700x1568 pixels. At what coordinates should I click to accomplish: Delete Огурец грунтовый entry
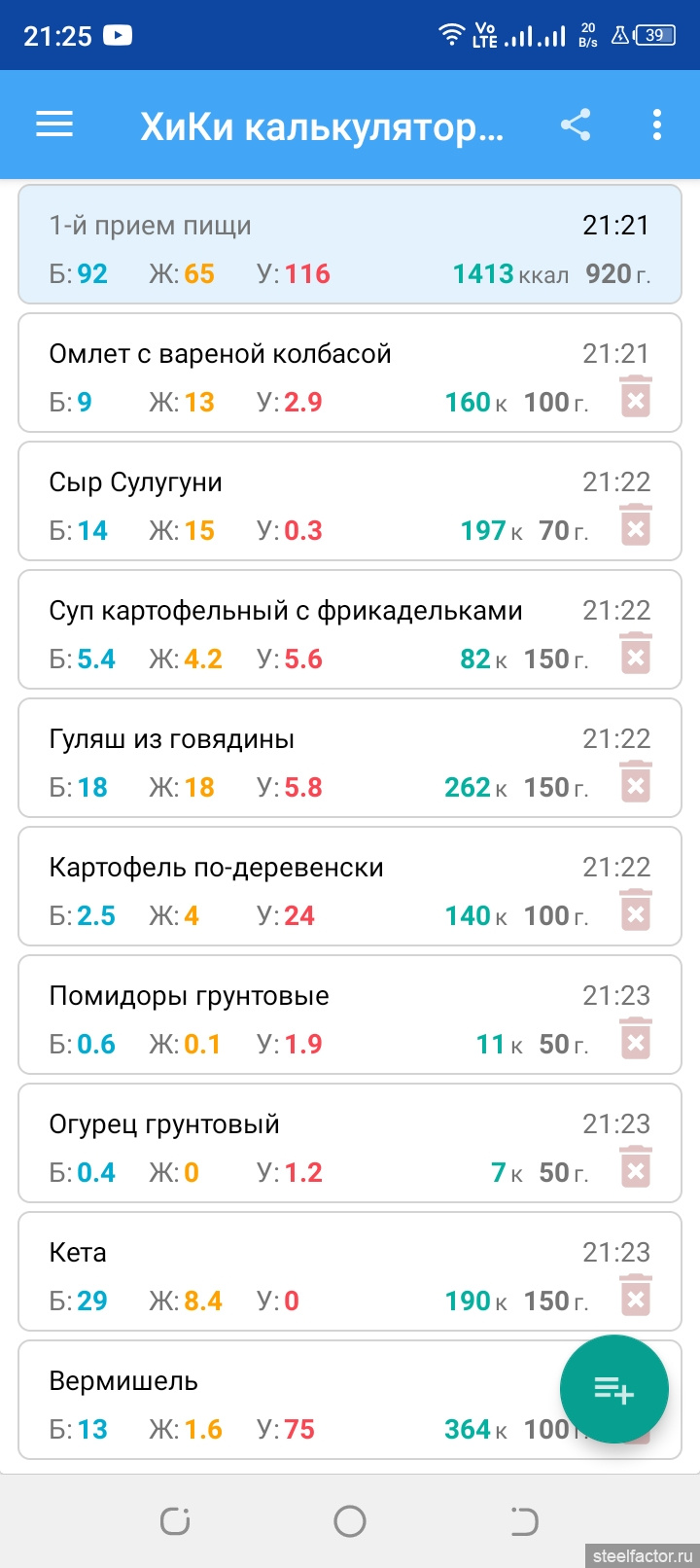[x=636, y=1168]
